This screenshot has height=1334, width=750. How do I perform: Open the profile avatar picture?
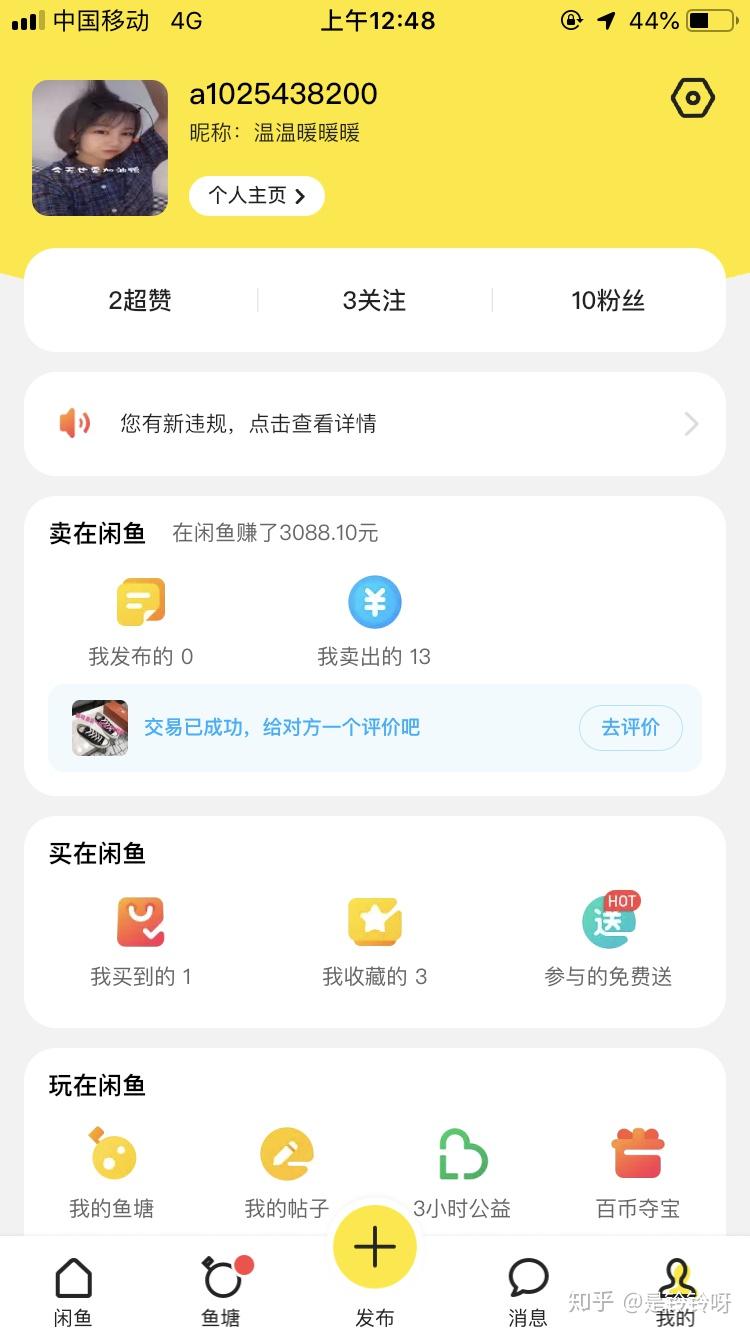pyautogui.click(x=100, y=148)
